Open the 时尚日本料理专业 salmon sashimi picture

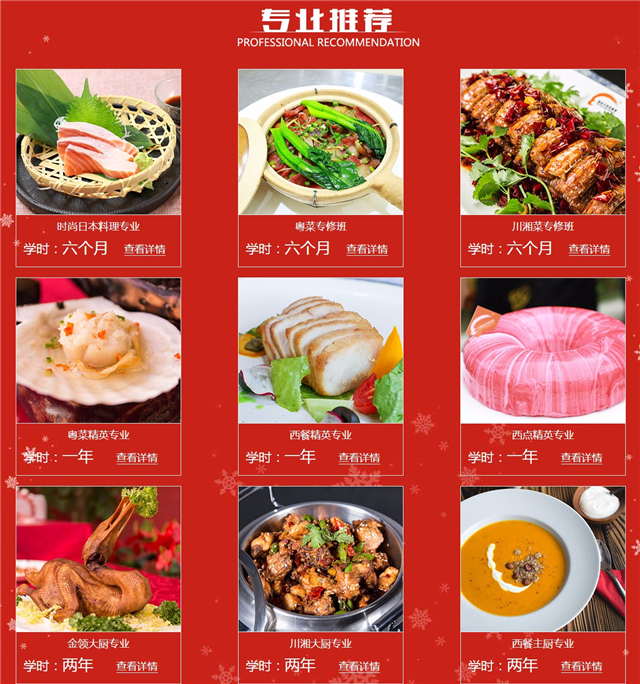click(98, 141)
